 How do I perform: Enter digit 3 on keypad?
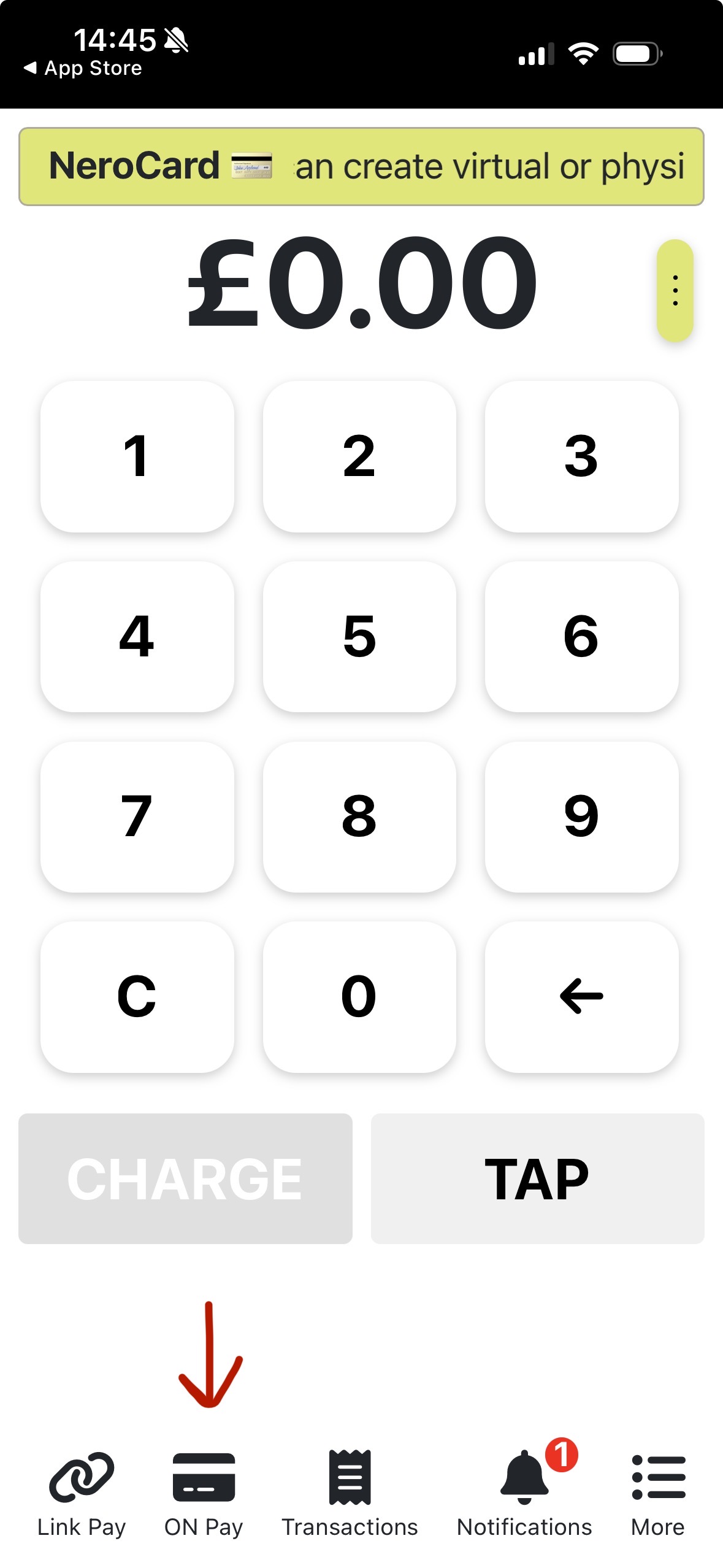(x=581, y=456)
